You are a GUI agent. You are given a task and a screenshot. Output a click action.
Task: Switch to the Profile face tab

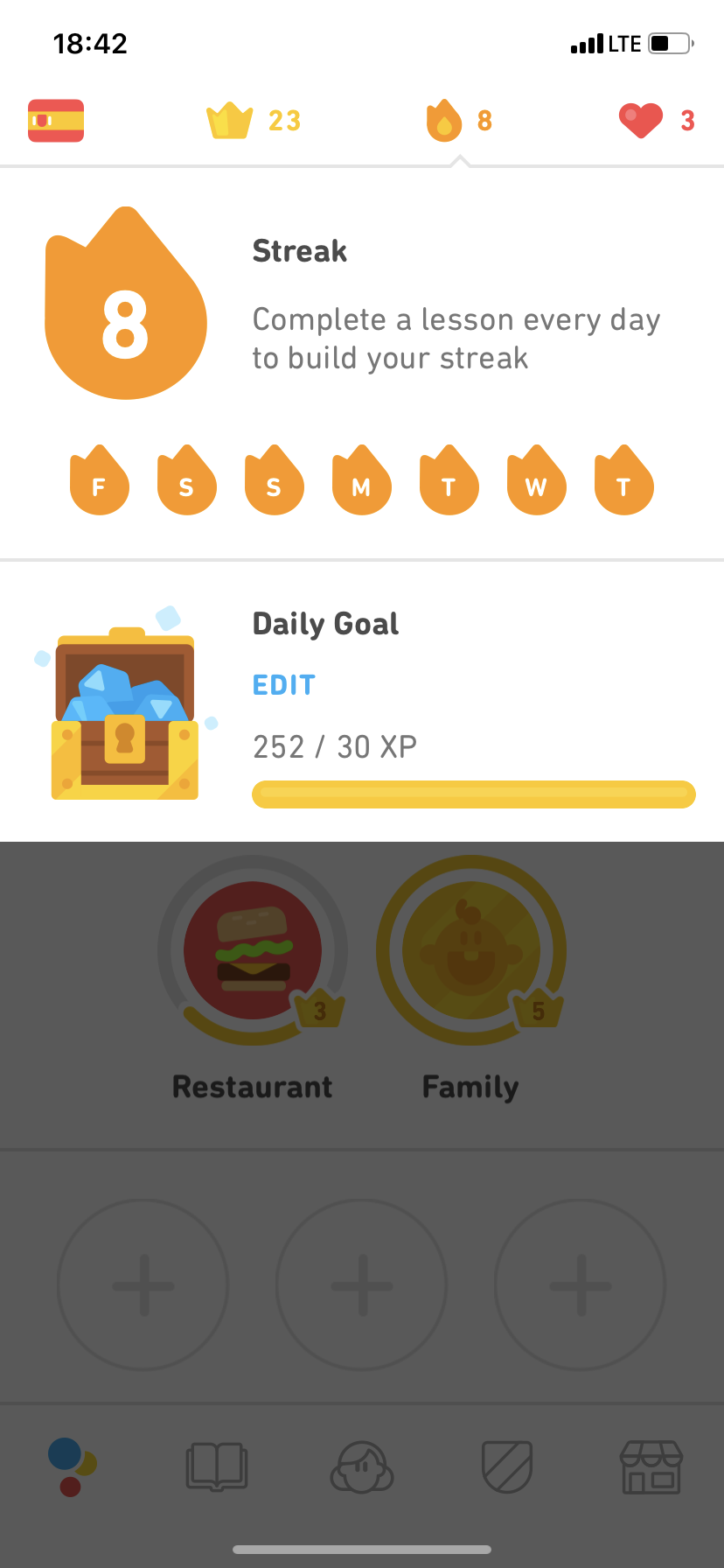pyautogui.click(x=362, y=1466)
